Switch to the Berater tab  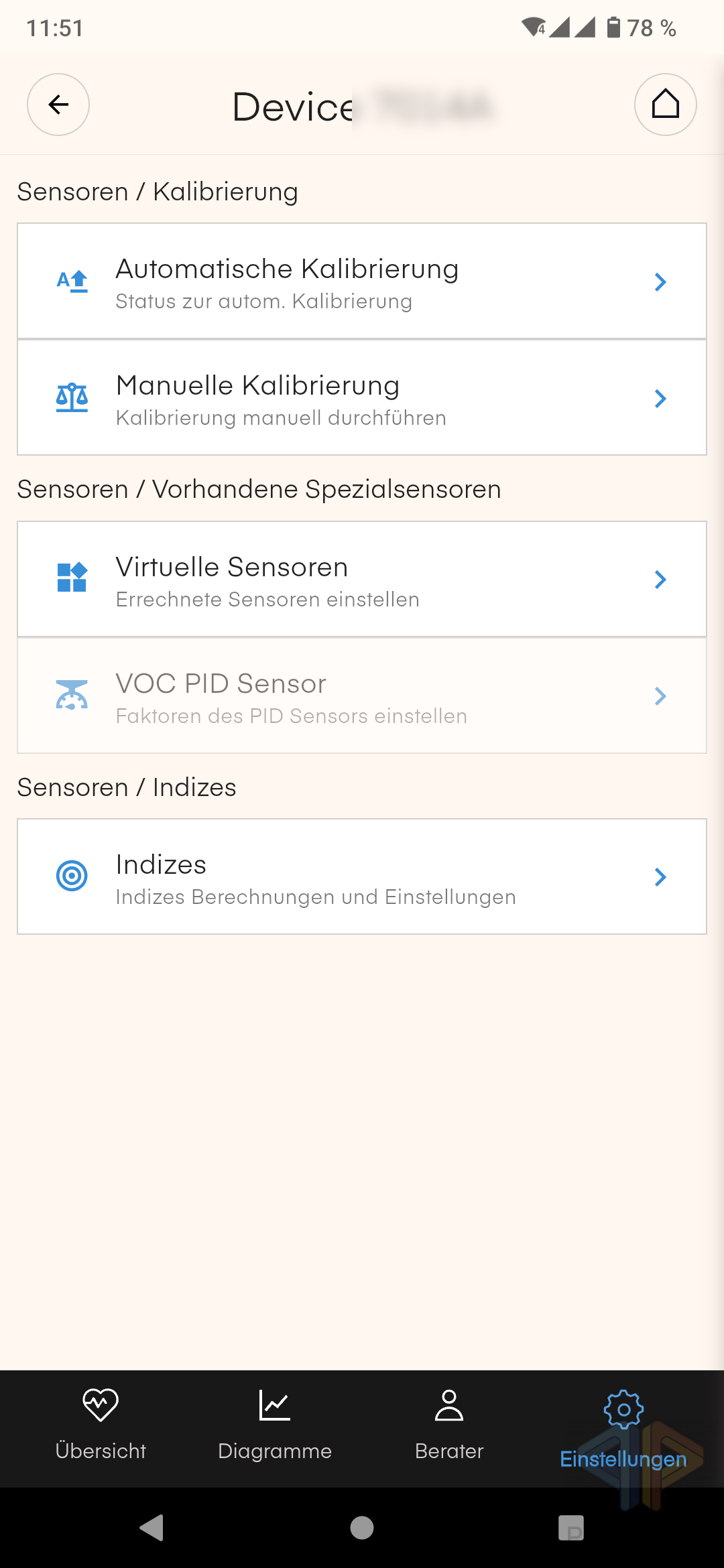pos(449,1427)
